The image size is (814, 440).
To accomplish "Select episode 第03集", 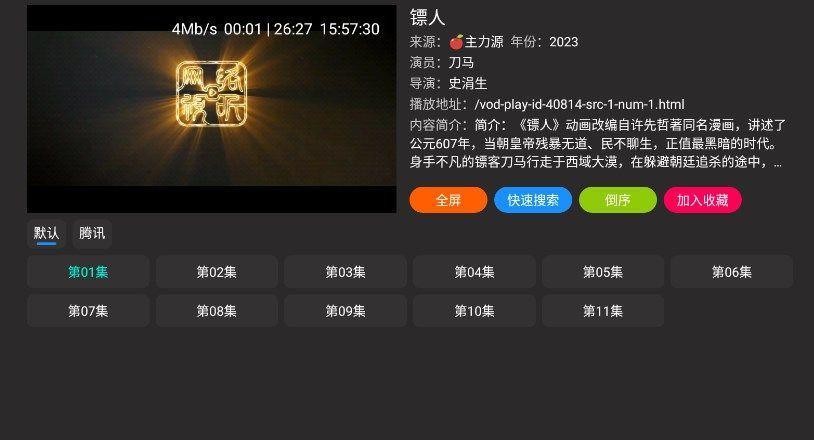I will 345,272.
